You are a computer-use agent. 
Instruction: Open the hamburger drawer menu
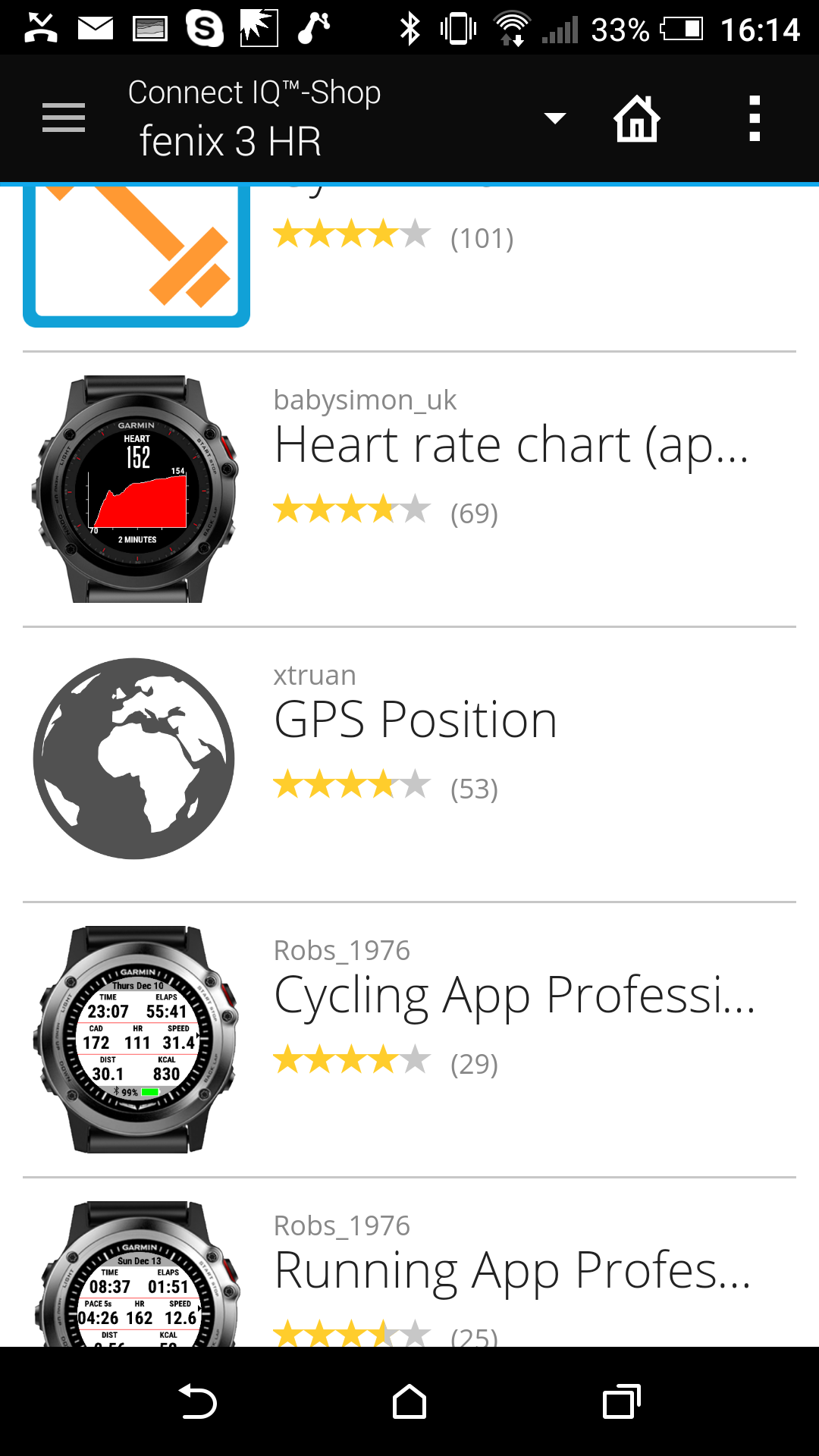pos(64,118)
